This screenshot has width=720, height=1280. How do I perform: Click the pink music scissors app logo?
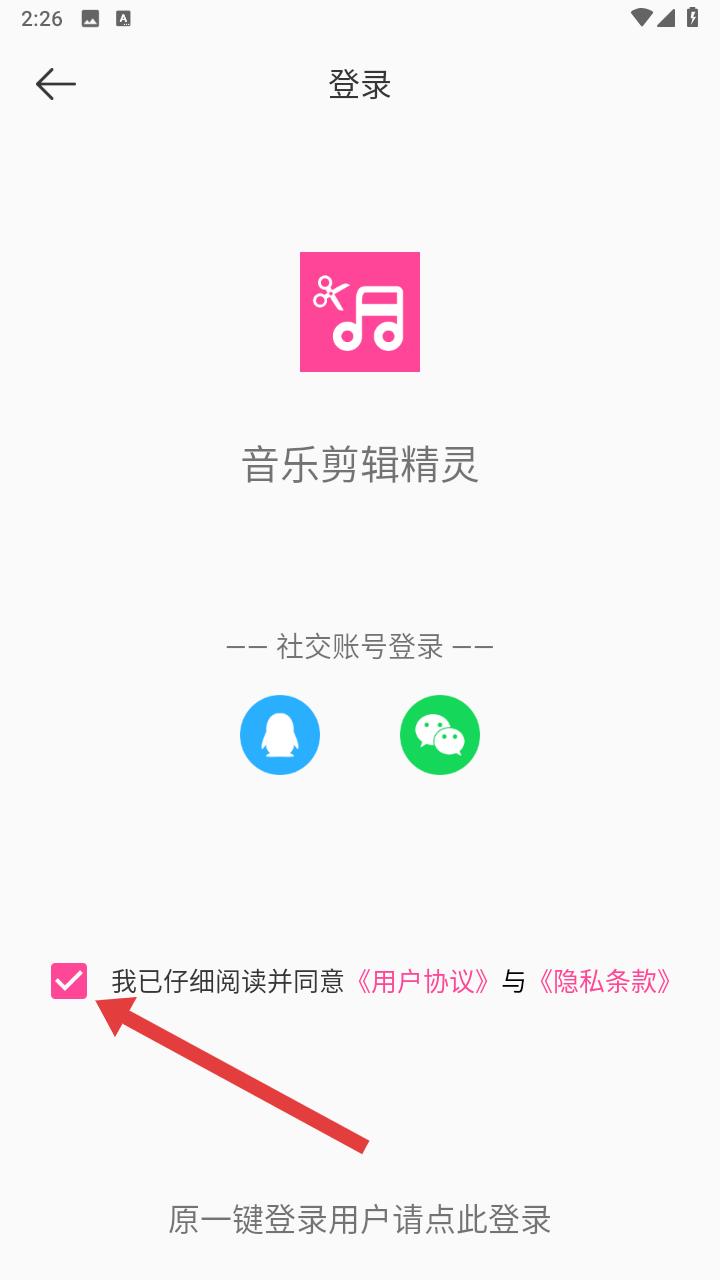coord(360,312)
